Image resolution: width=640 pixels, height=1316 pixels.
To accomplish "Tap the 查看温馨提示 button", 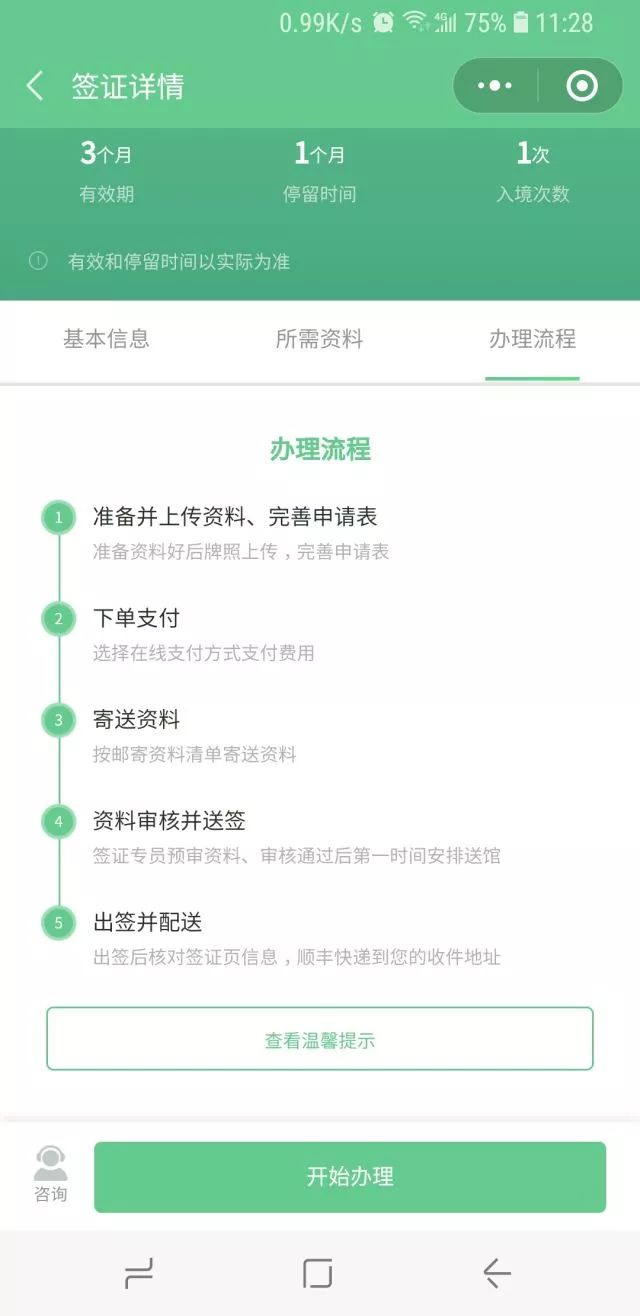I will (x=320, y=1039).
